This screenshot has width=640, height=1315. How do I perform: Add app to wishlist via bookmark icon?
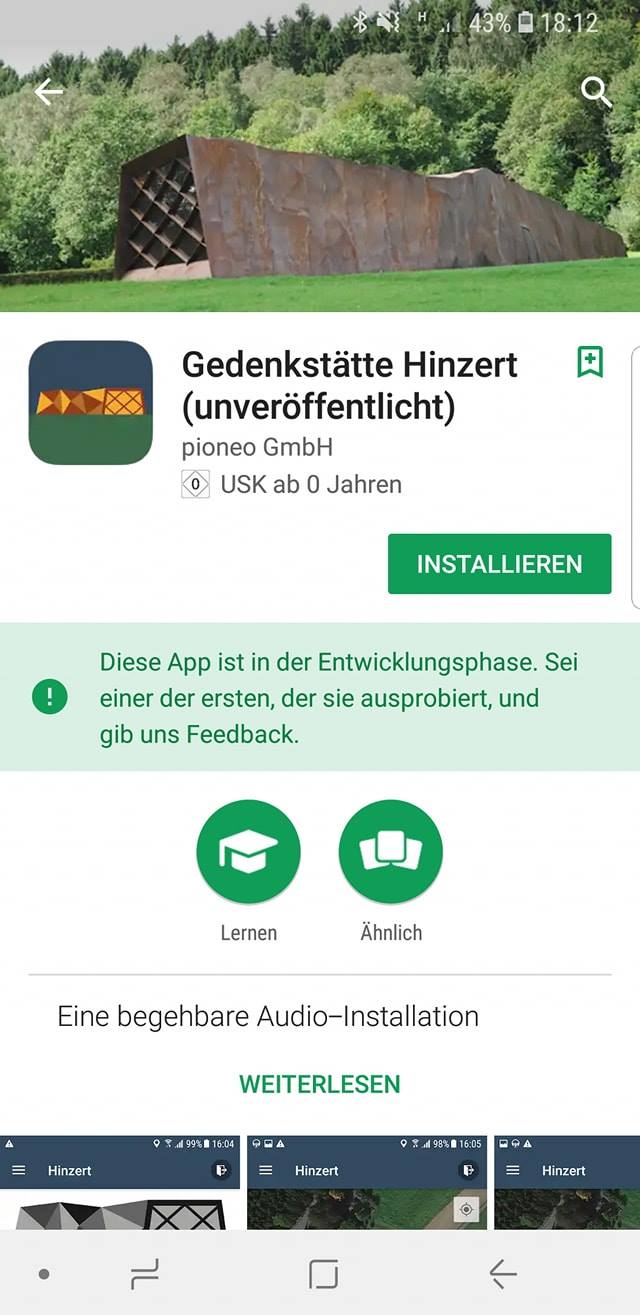coord(590,362)
